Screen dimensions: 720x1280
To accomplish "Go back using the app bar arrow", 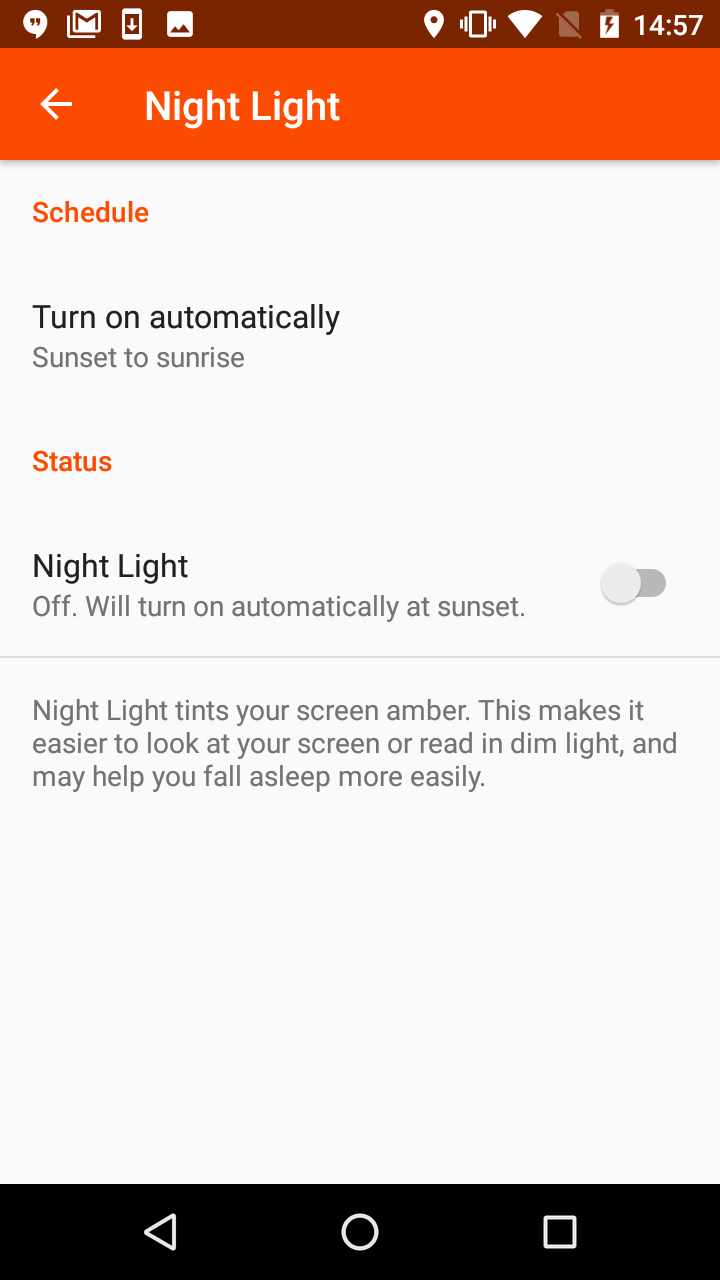I will click(x=56, y=104).
